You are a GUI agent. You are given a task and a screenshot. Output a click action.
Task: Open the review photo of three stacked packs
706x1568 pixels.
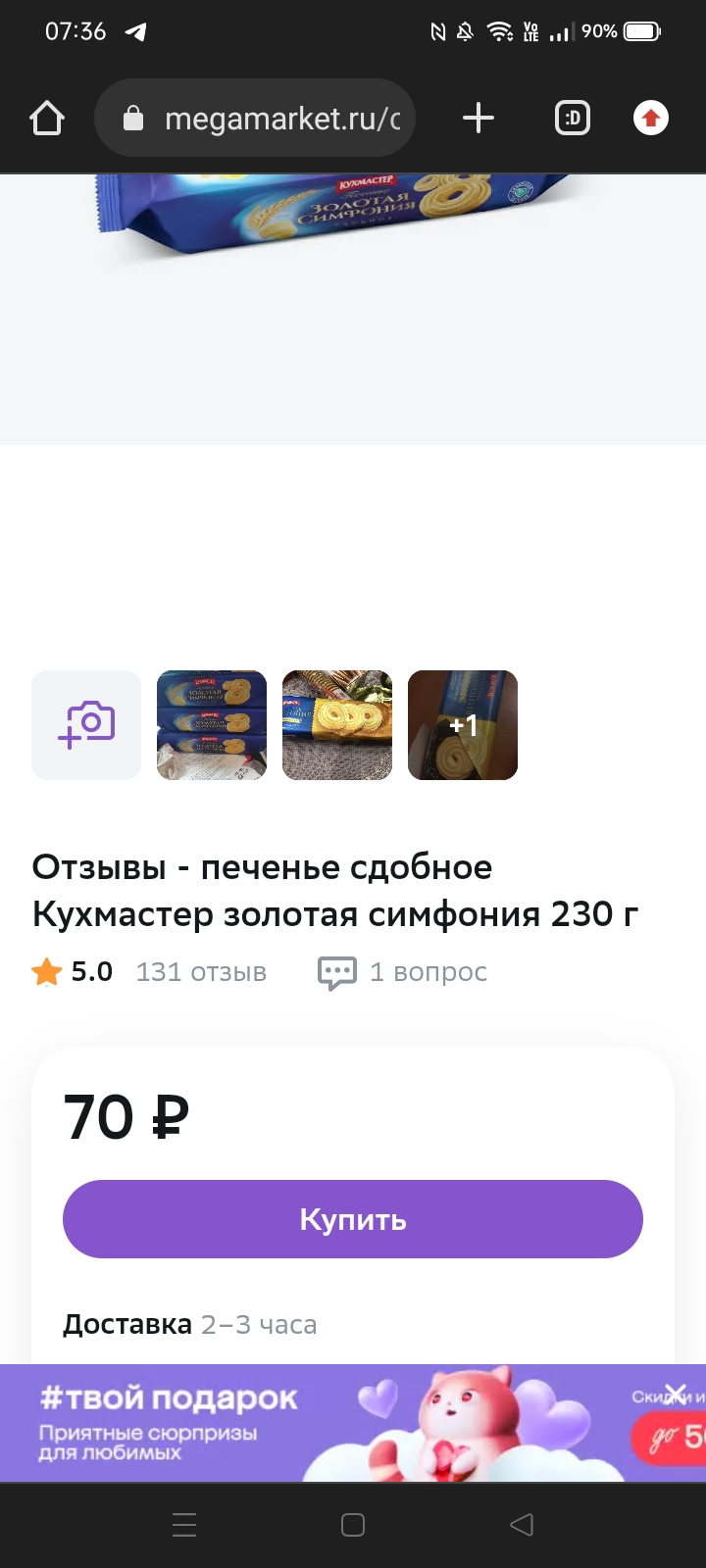(x=212, y=725)
